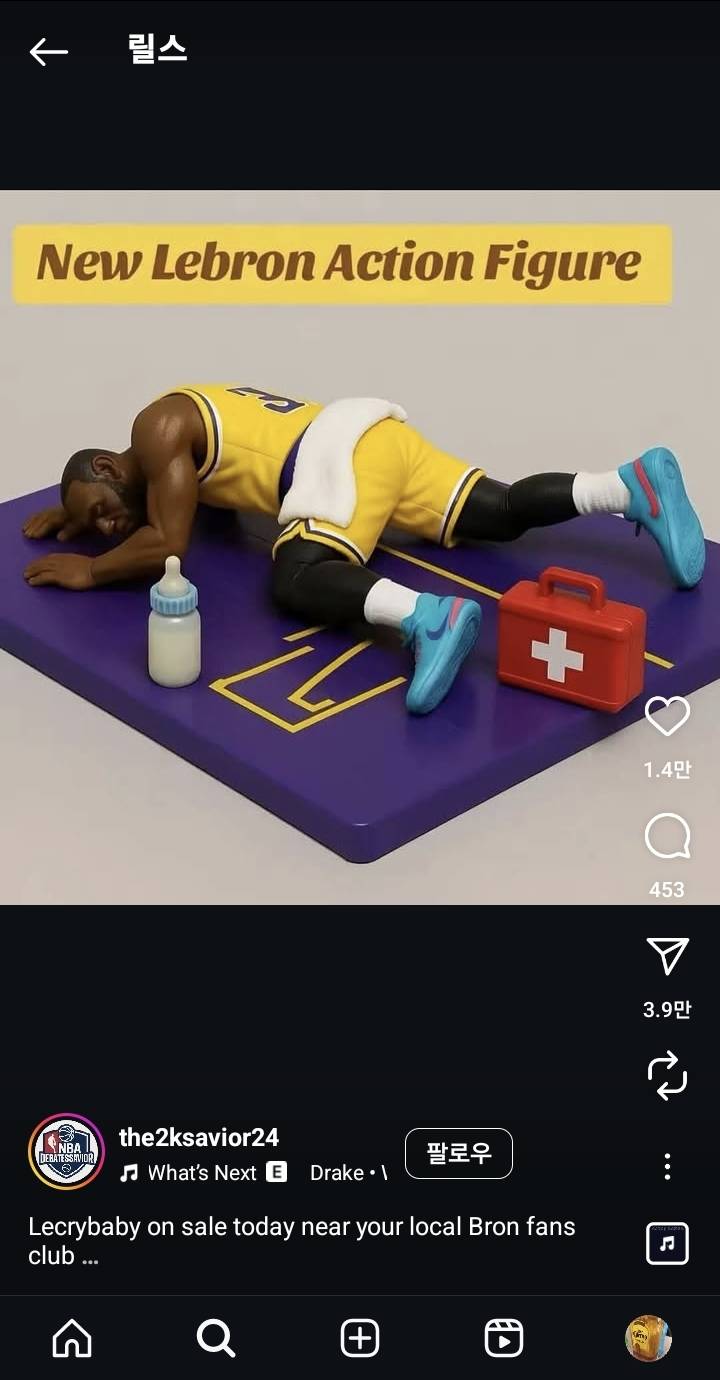Create a new post with the plus tab
Image resolution: width=720 pixels, height=1380 pixels.
tap(360, 1338)
